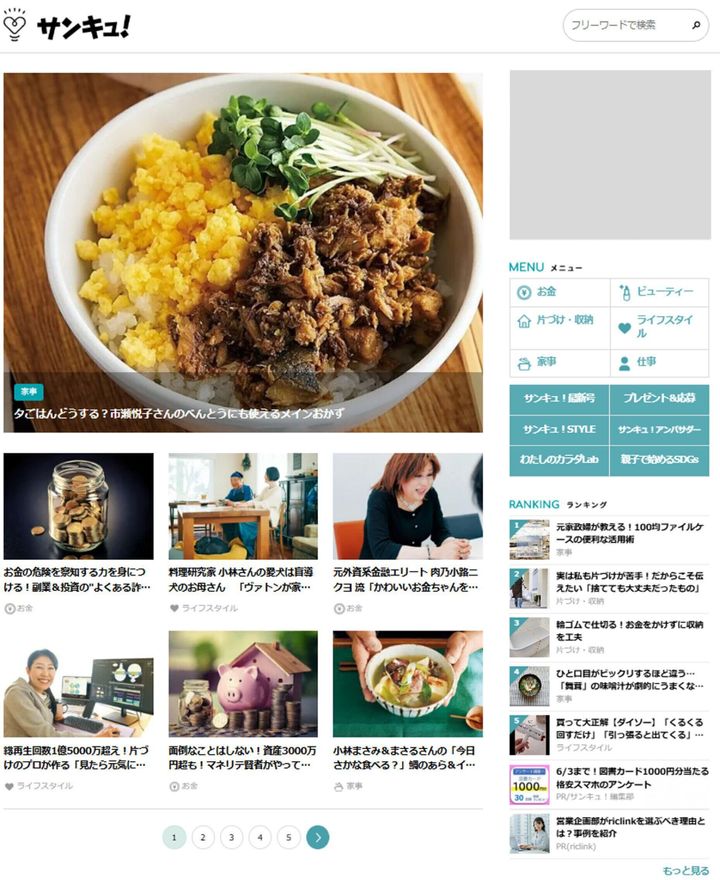The height and width of the screenshot is (880, 720).
Task: Tap the free-word search field
Action: (625, 25)
